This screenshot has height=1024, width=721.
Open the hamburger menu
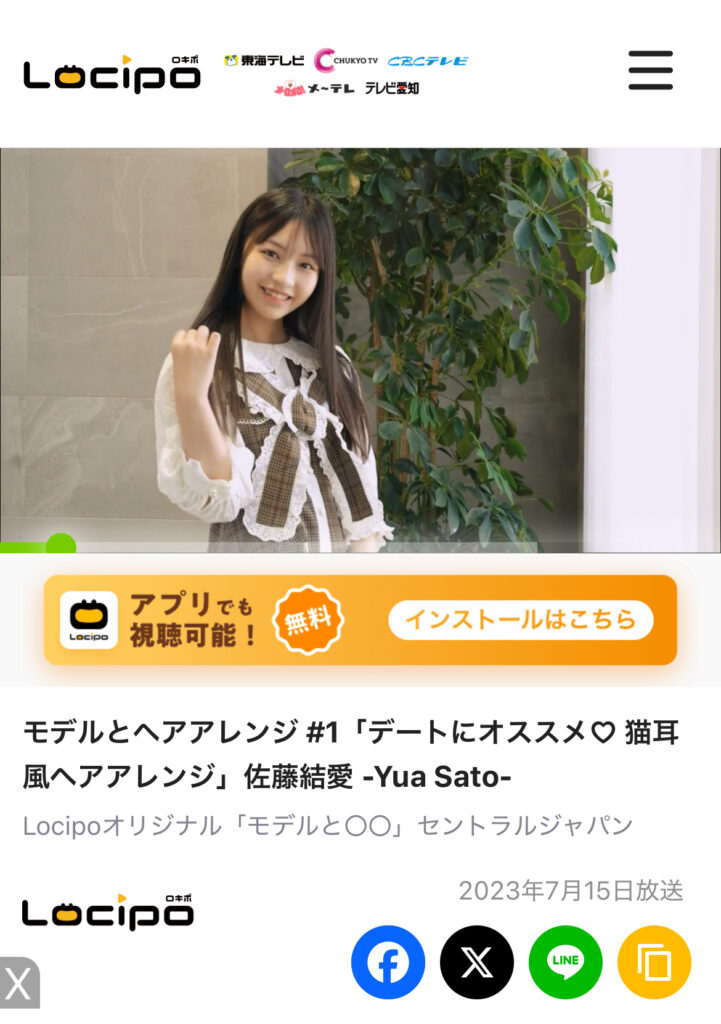[650, 70]
